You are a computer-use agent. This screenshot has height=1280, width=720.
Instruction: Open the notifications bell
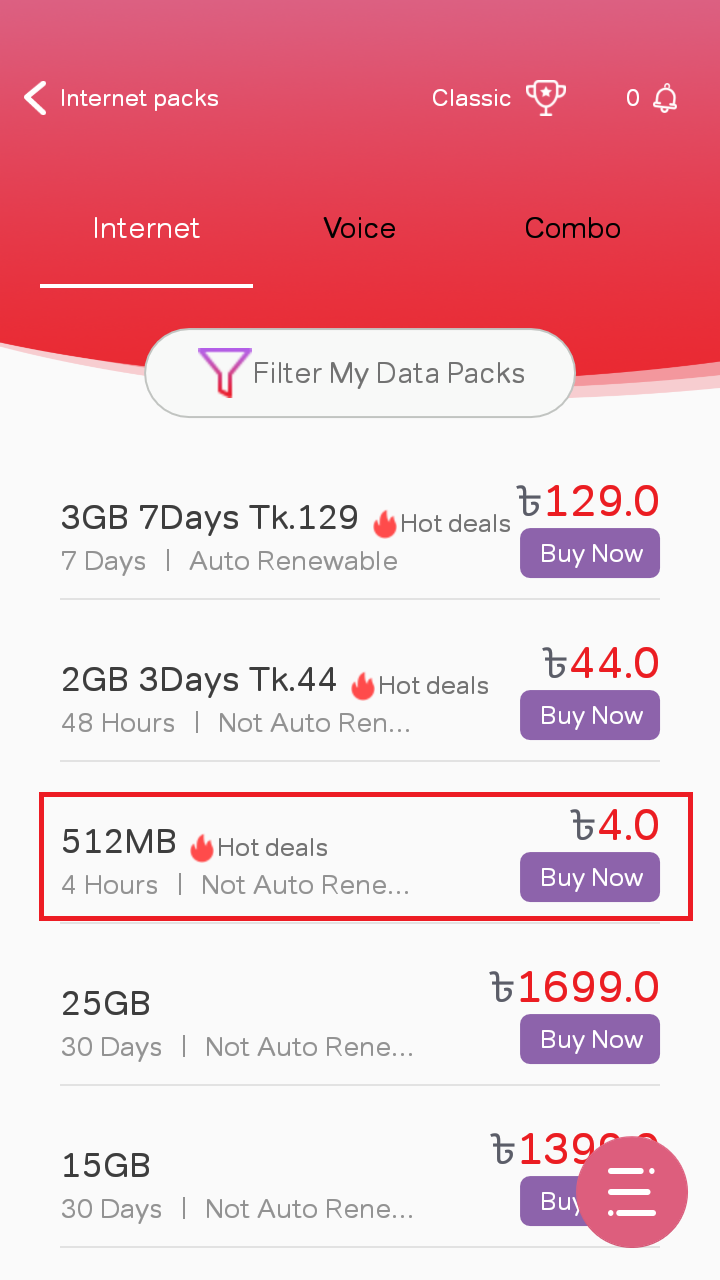(664, 98)
